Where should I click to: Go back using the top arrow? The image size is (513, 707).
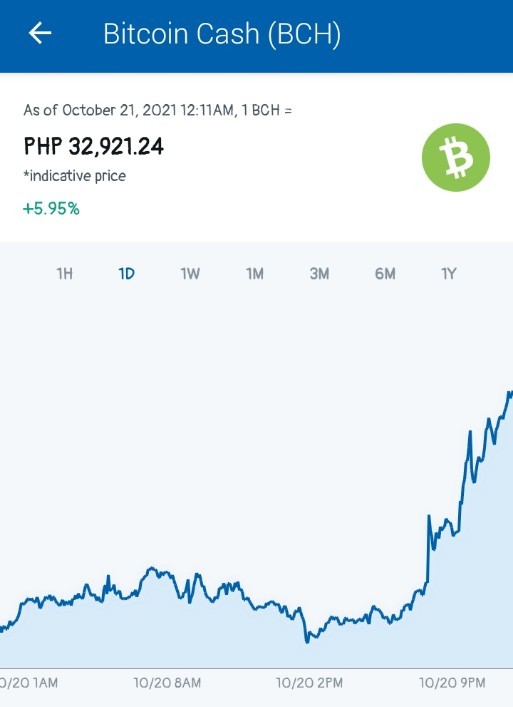[x=40, y=33]
